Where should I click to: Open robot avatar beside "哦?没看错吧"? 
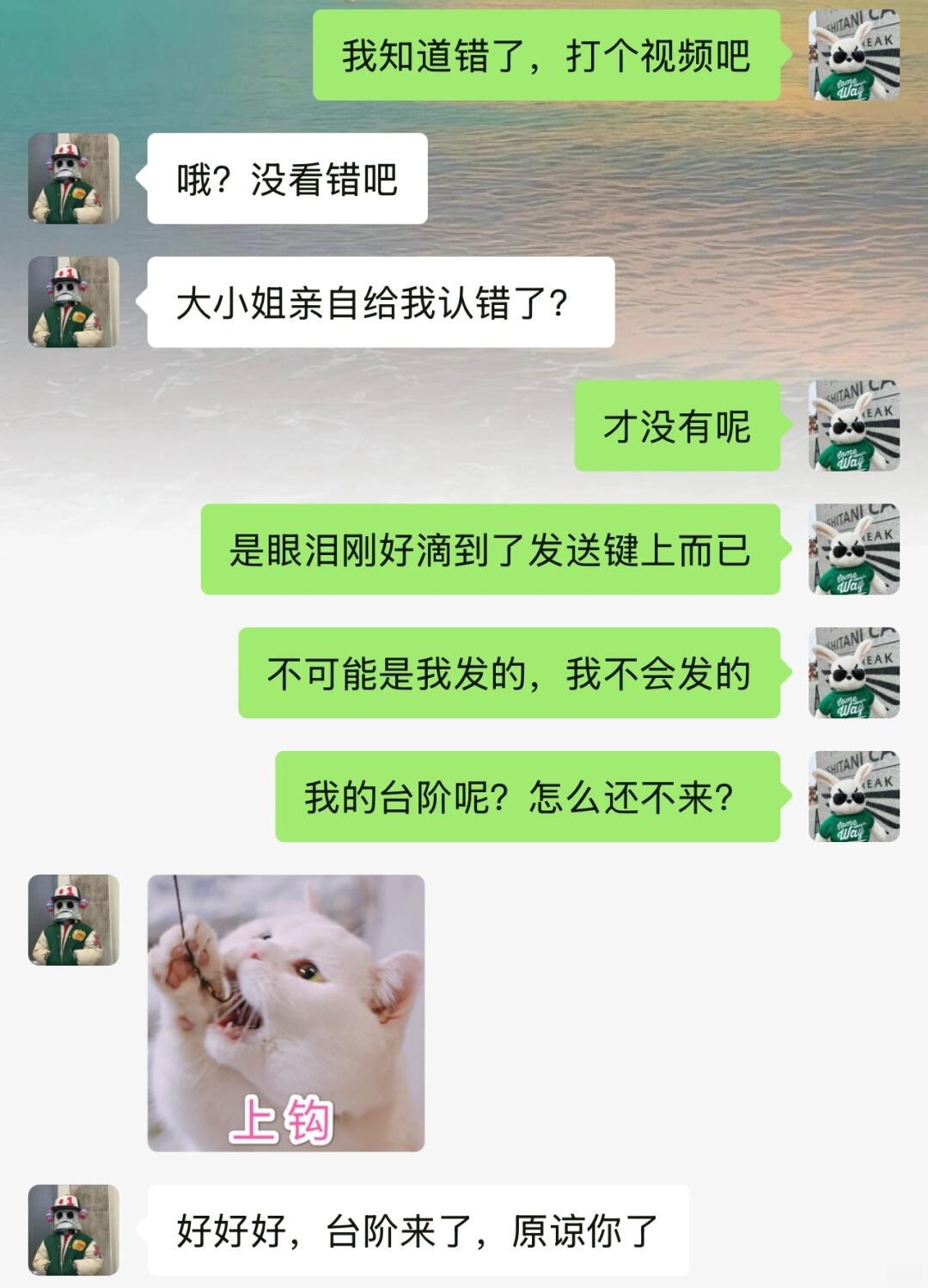point(74,179)
